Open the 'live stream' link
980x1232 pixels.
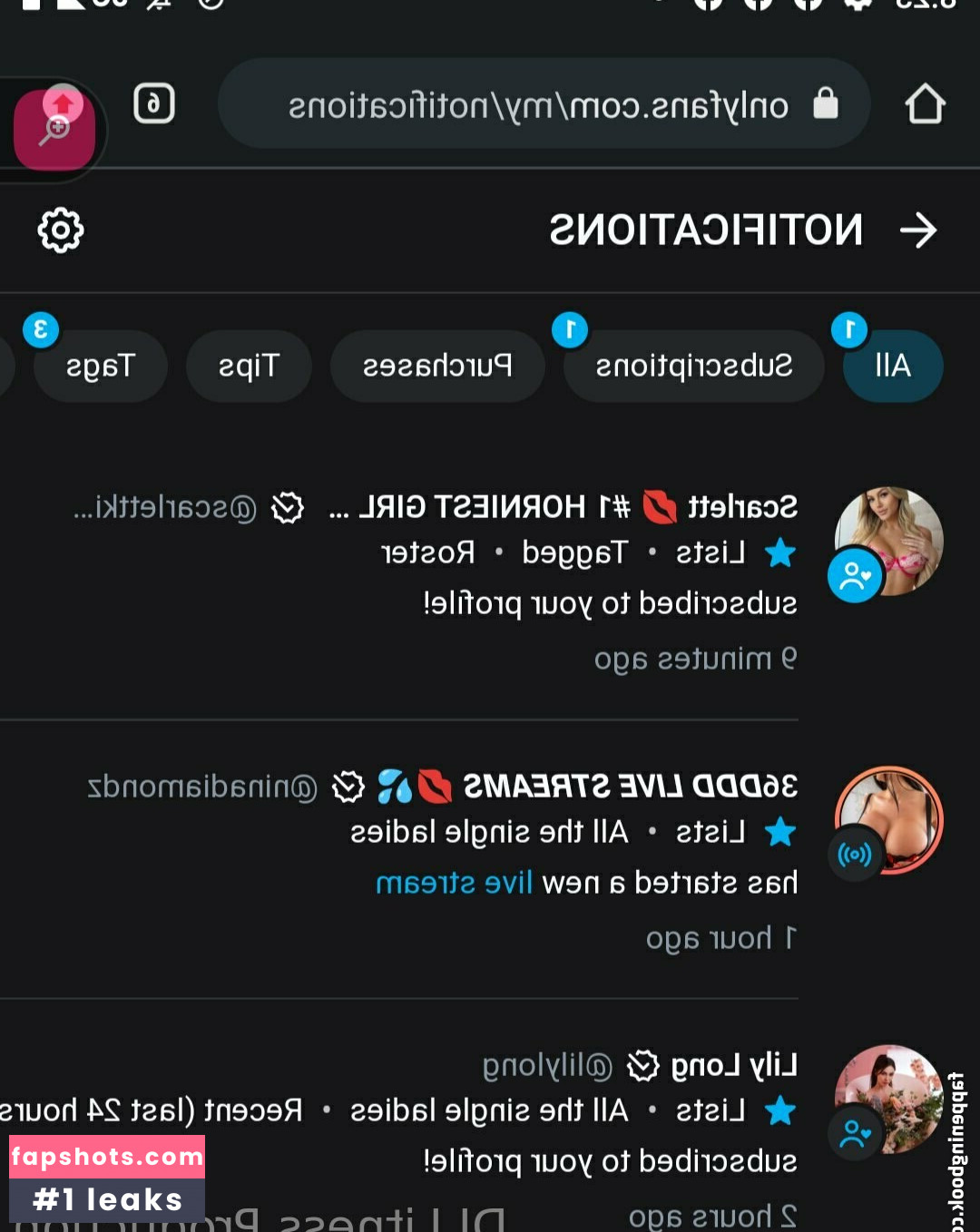[453, 883]
